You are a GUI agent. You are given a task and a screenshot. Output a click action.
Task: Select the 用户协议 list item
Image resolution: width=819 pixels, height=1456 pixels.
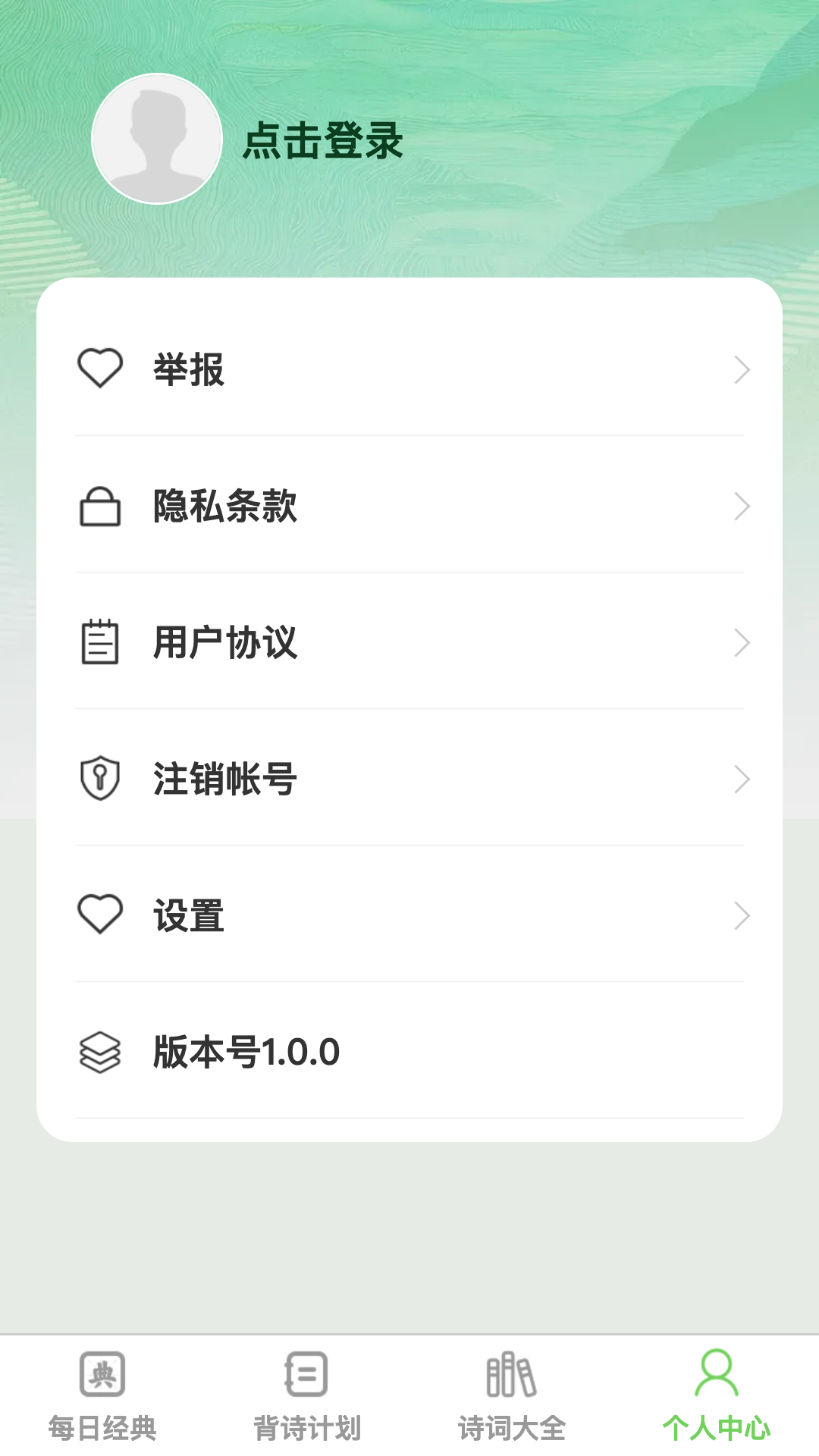pos(409,643)
